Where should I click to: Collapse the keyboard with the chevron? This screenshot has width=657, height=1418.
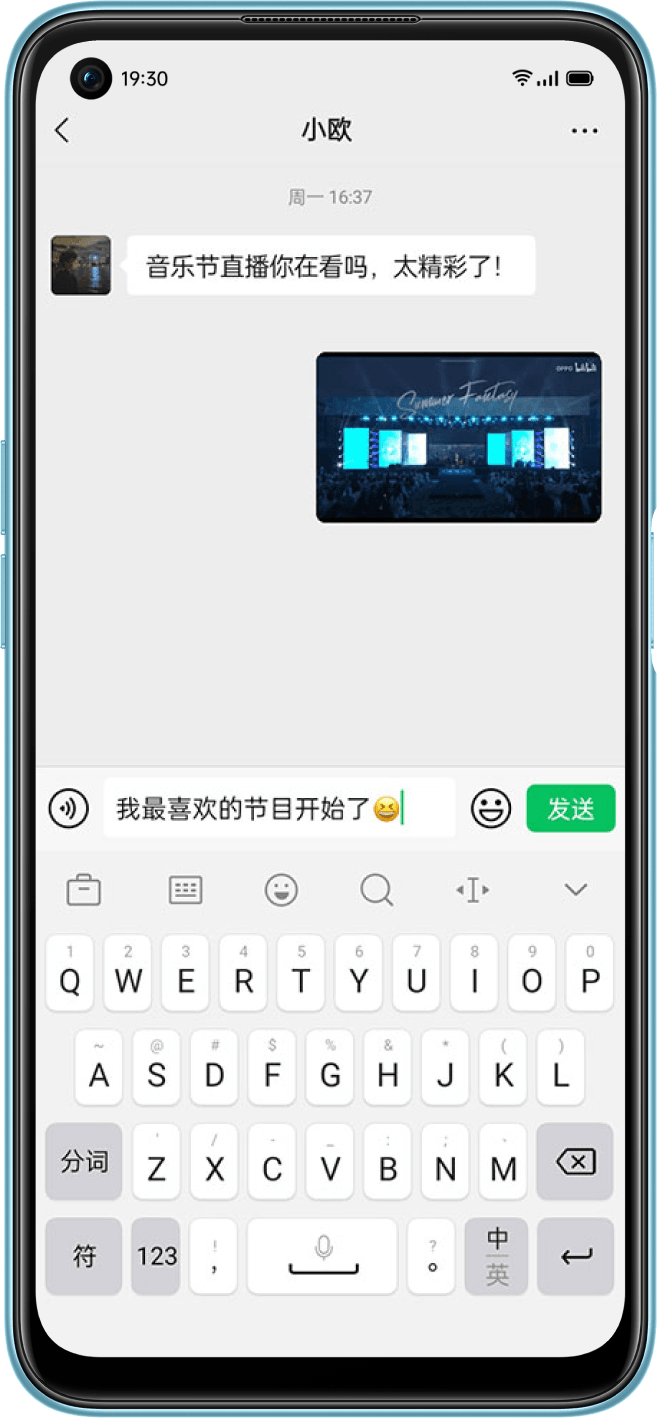575,889
